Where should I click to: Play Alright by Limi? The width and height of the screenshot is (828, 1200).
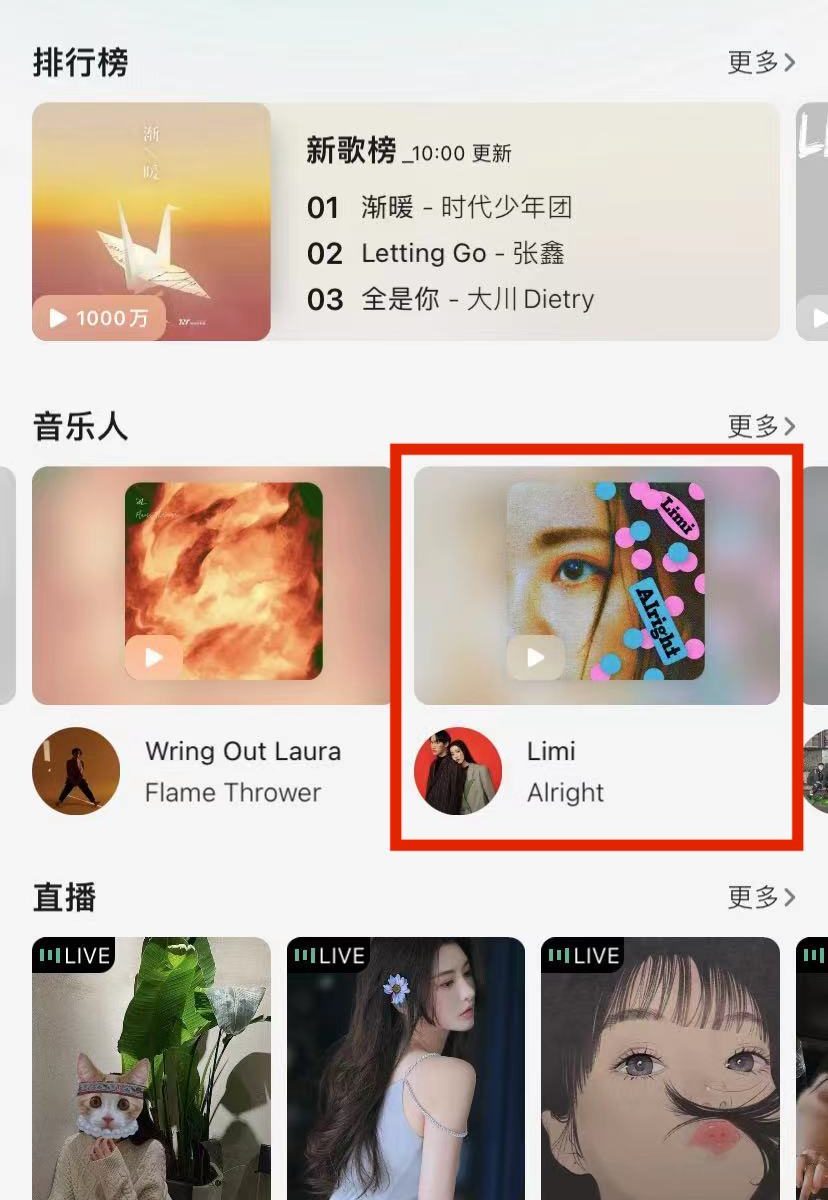536,657
